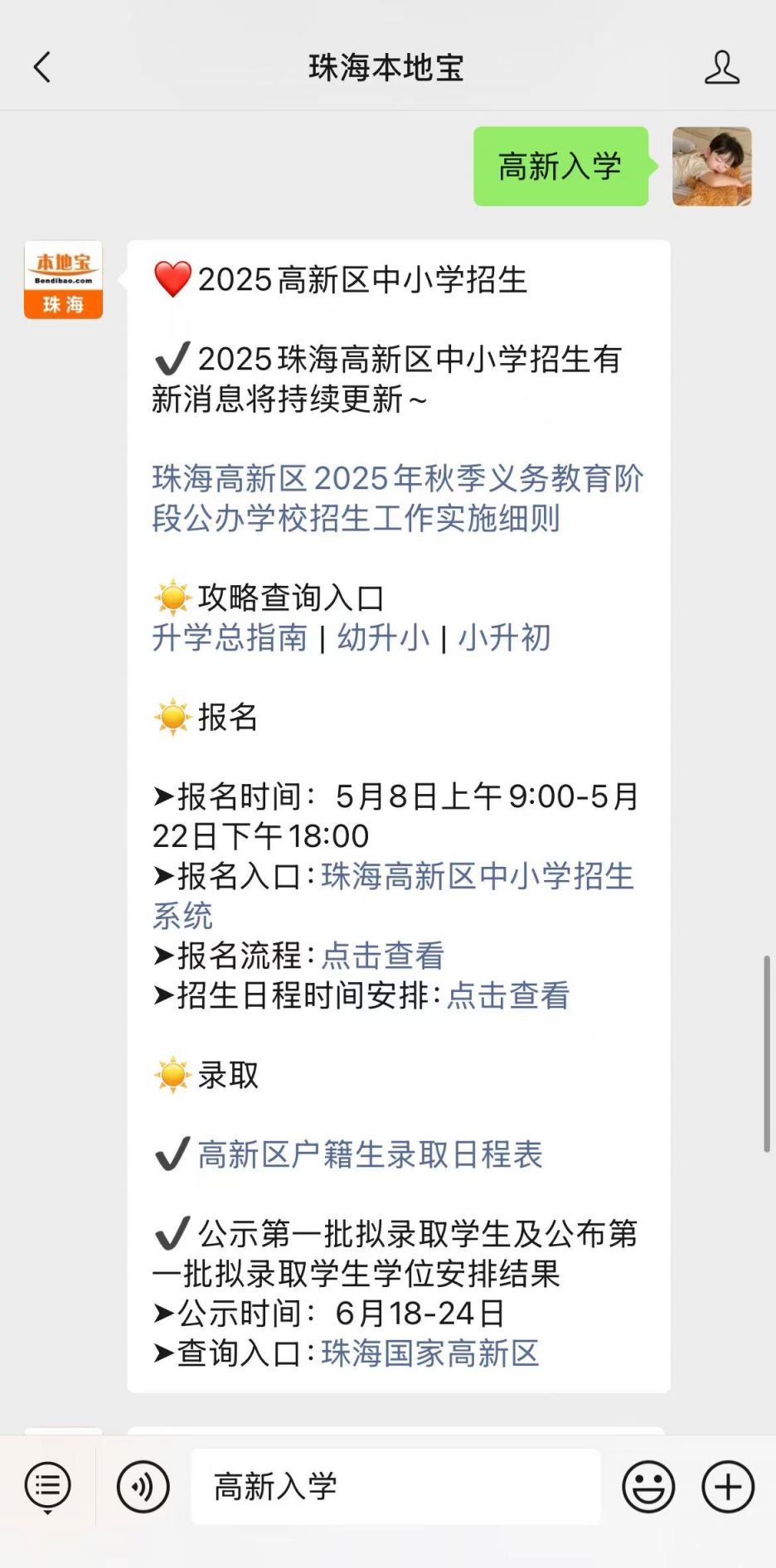This screenshot has width=776, height=1568.
Task: Switch to the account menu list
Action: 47,1487
